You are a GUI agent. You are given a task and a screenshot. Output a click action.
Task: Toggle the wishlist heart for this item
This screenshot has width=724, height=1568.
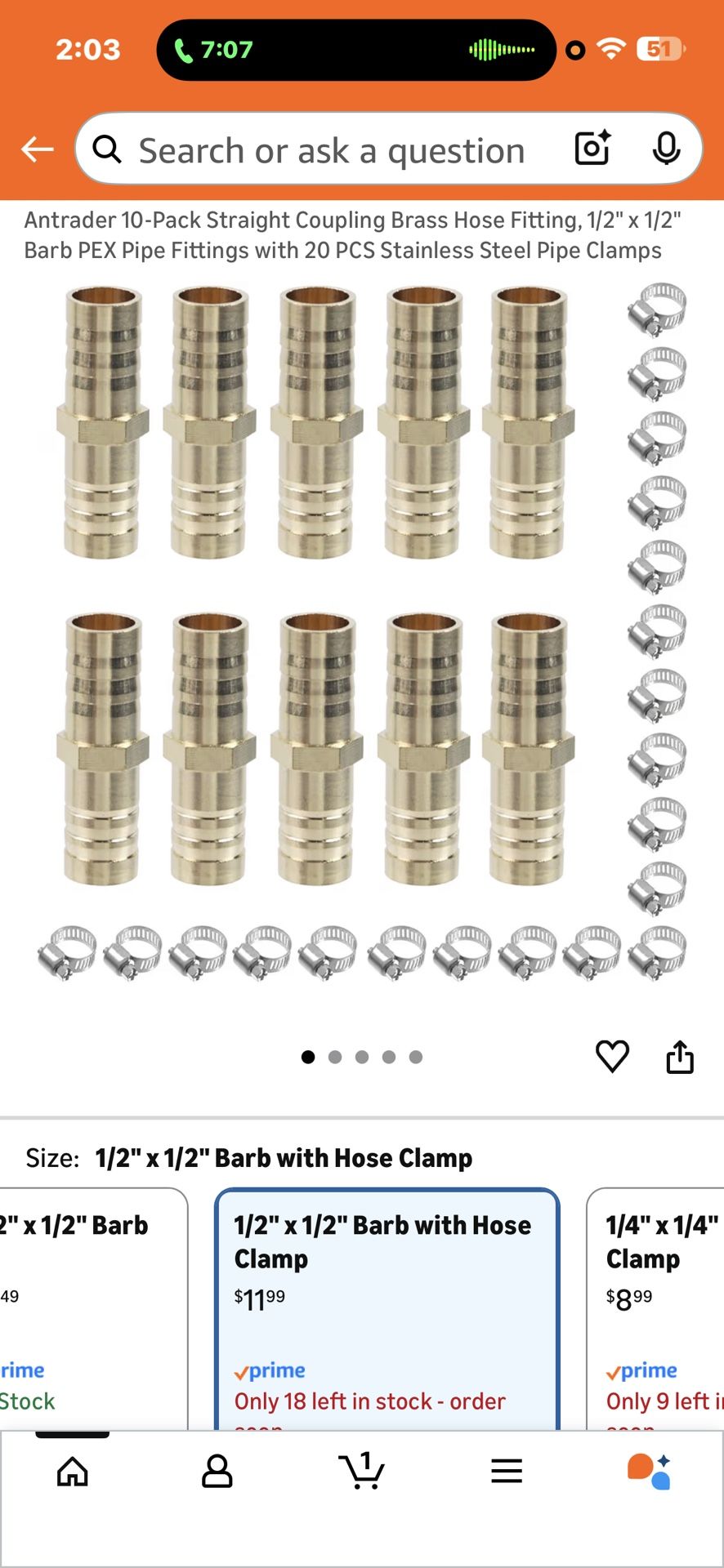coord(611,1056)
